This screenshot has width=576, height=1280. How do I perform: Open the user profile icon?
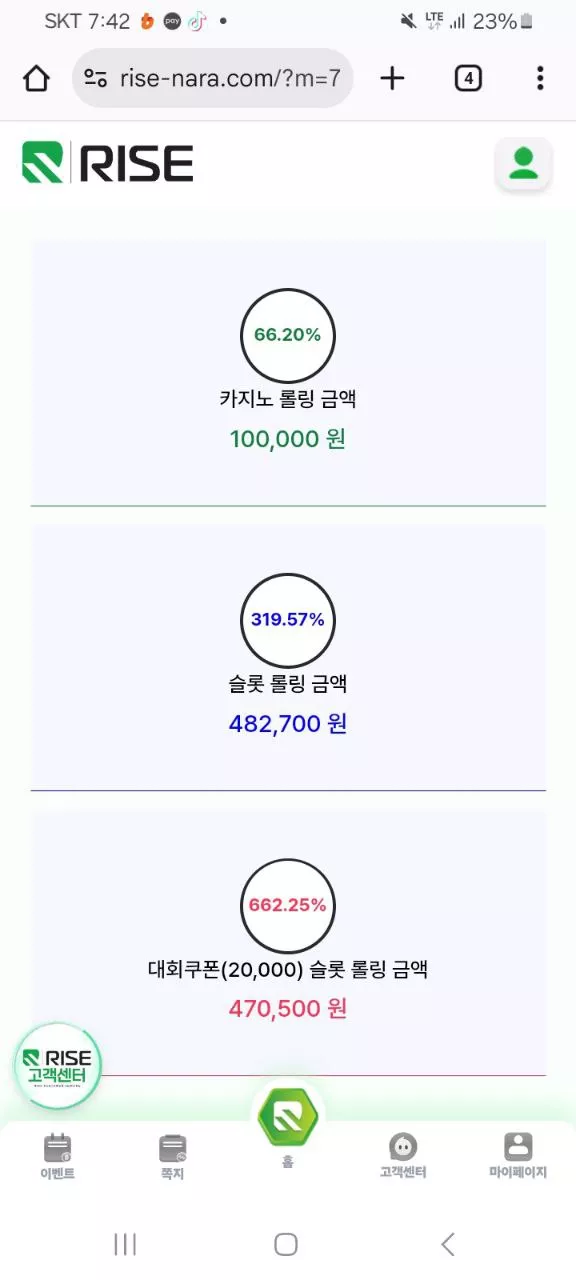523,164
